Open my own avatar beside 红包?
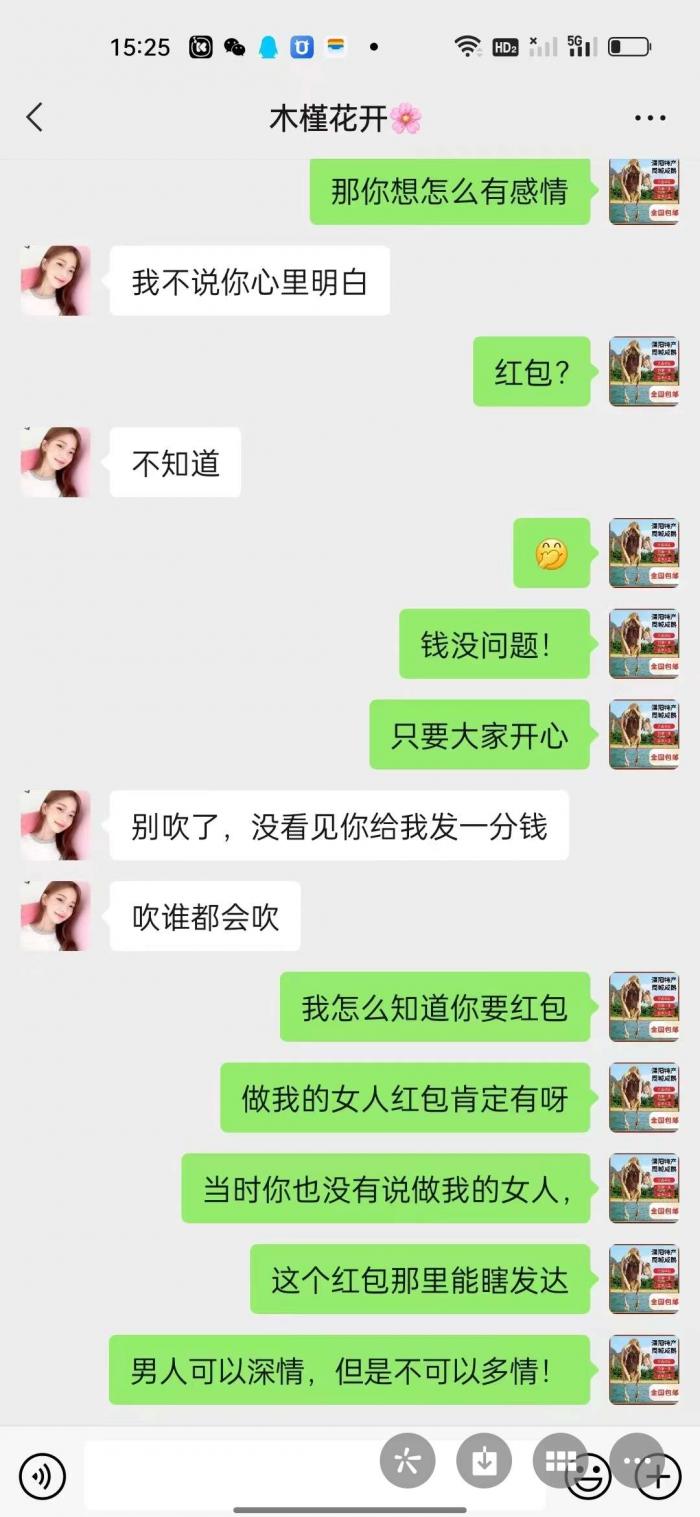This screenshot has width=700, height=1517. click(x=644, y=371)
